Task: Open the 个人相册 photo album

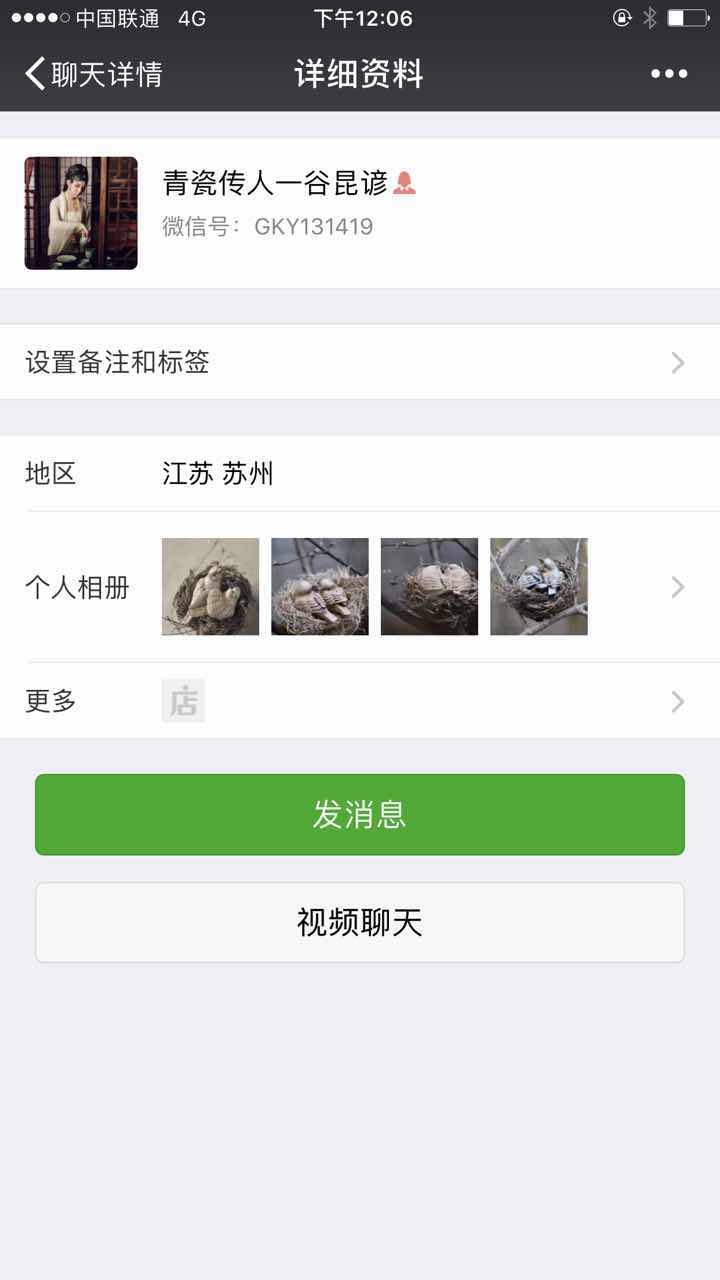Action: pos(360,587)
